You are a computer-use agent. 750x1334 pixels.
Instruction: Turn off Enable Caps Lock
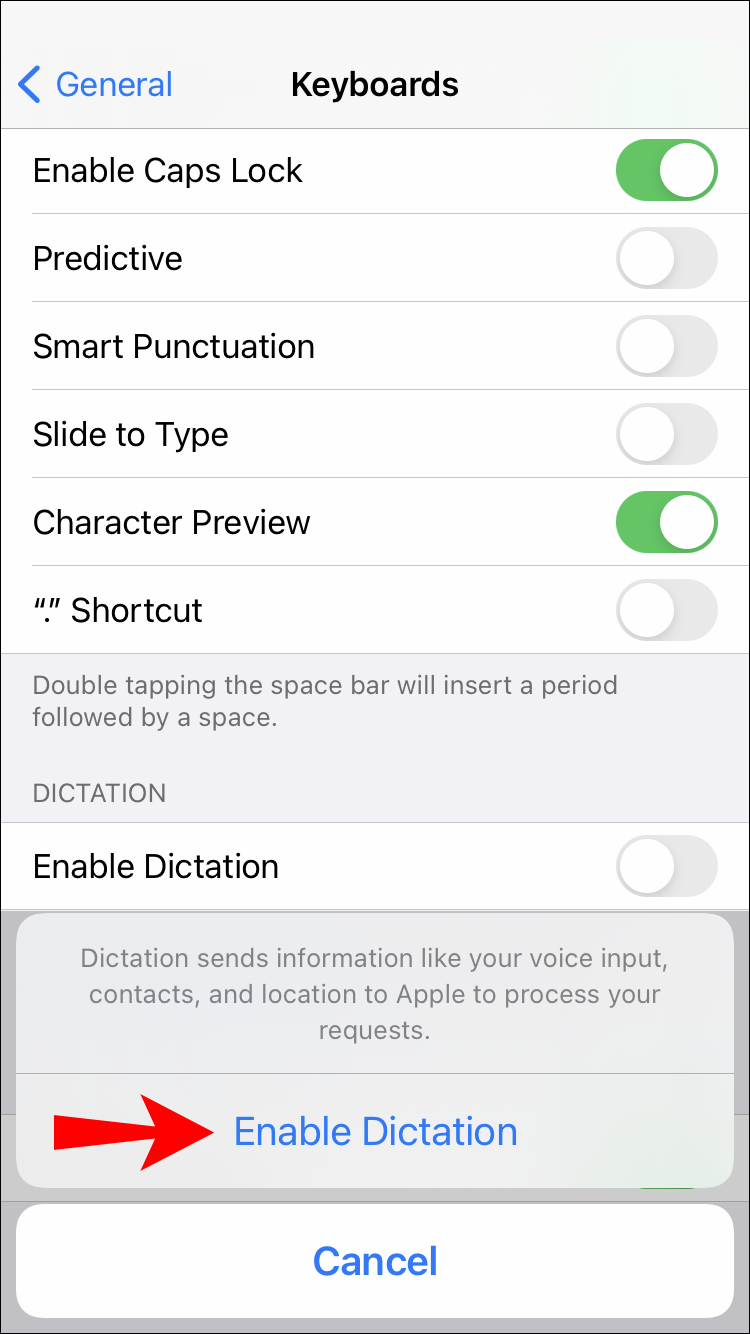(666, 171)
